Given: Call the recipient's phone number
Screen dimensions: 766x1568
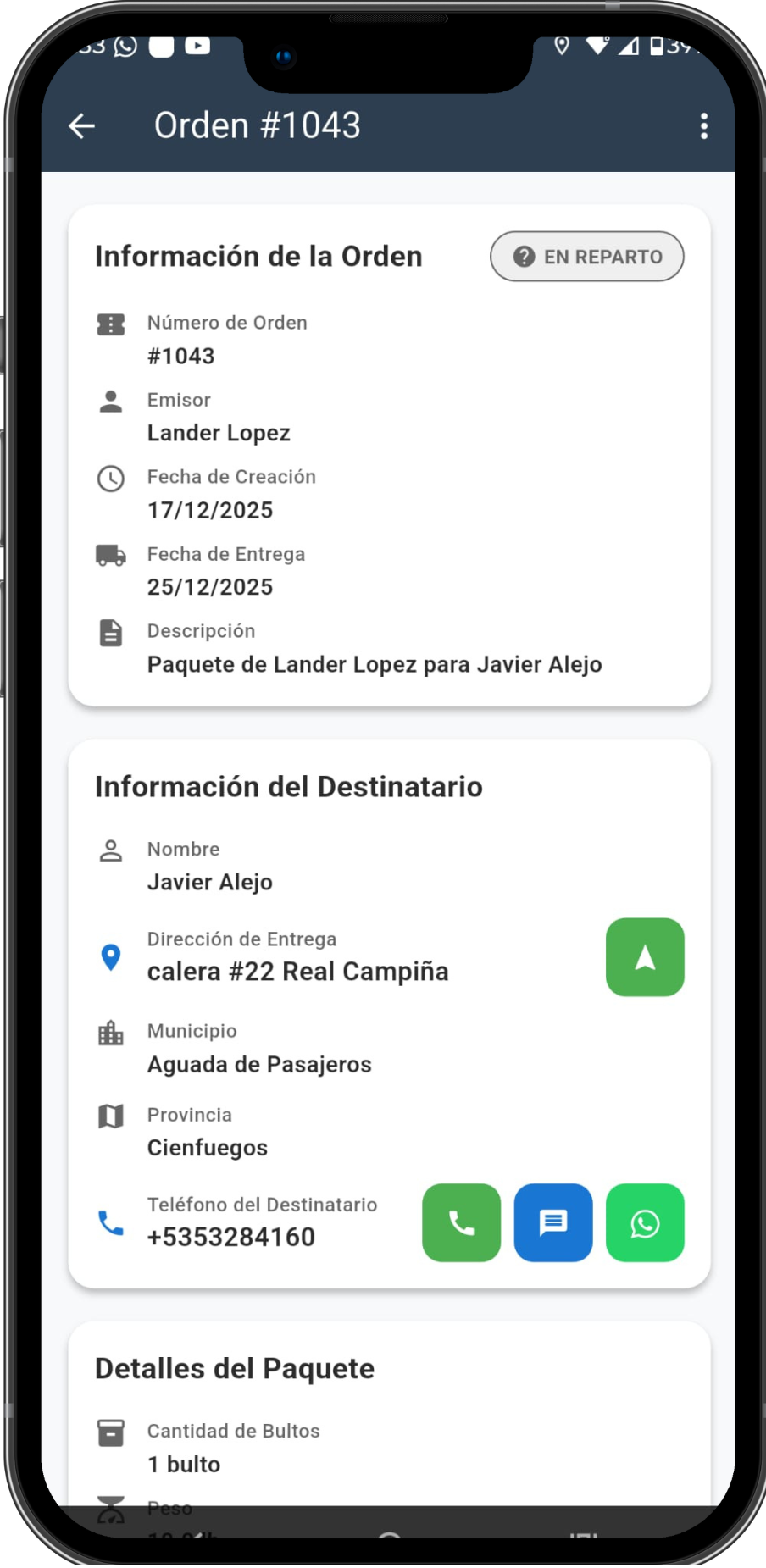Looking at the screenshot, I should point(461,1222).
